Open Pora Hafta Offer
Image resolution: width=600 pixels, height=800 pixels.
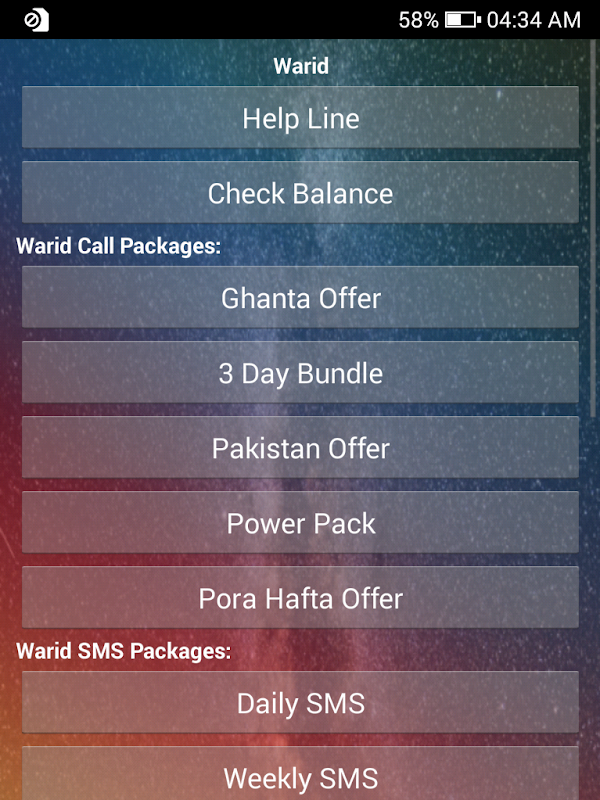click(300, 597)
